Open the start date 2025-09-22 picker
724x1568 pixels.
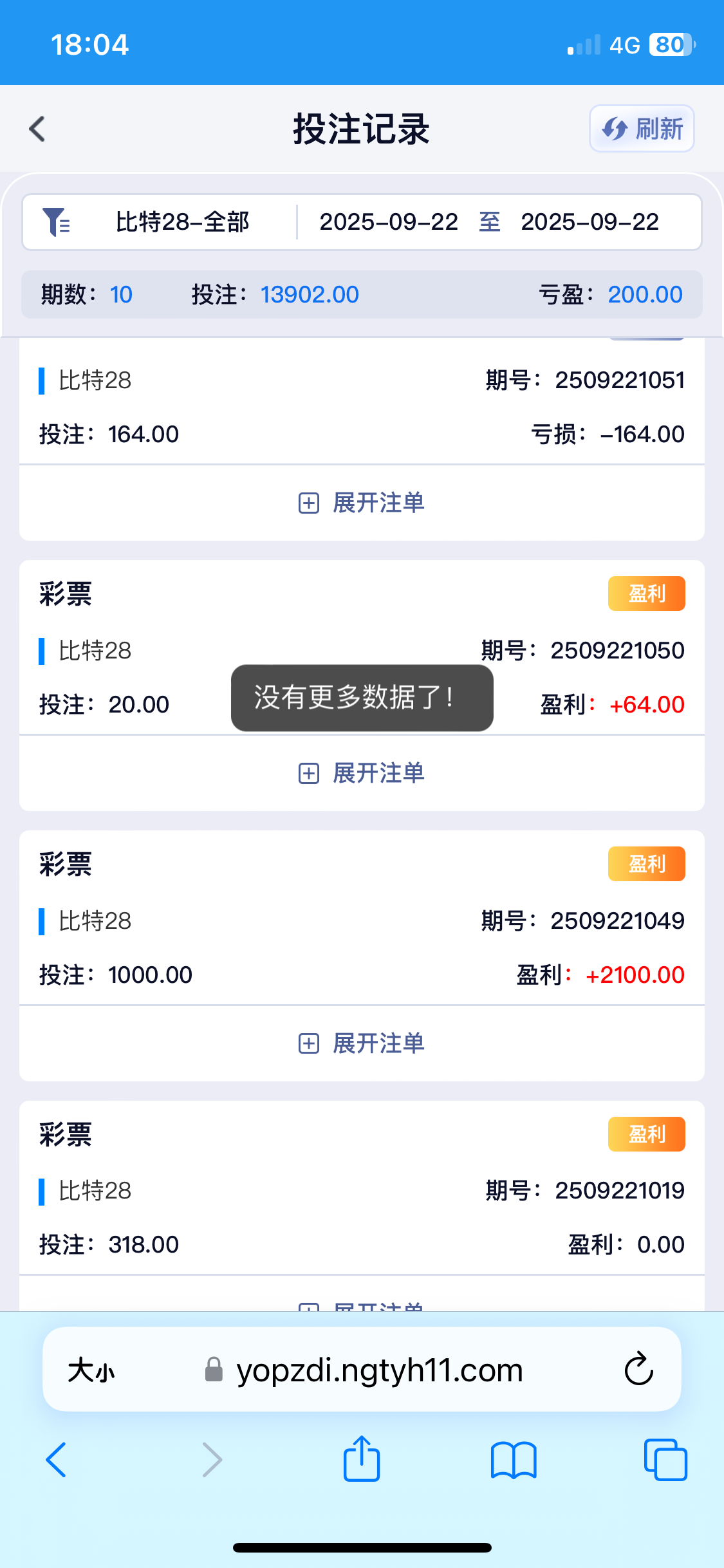pyautogui.click(x=389, y=221)
